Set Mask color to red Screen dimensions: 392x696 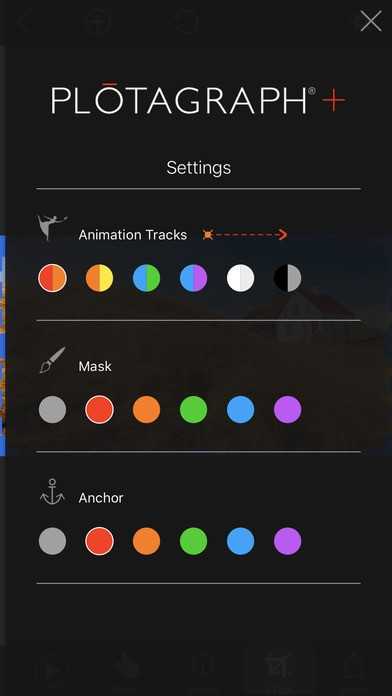(99, 409)
